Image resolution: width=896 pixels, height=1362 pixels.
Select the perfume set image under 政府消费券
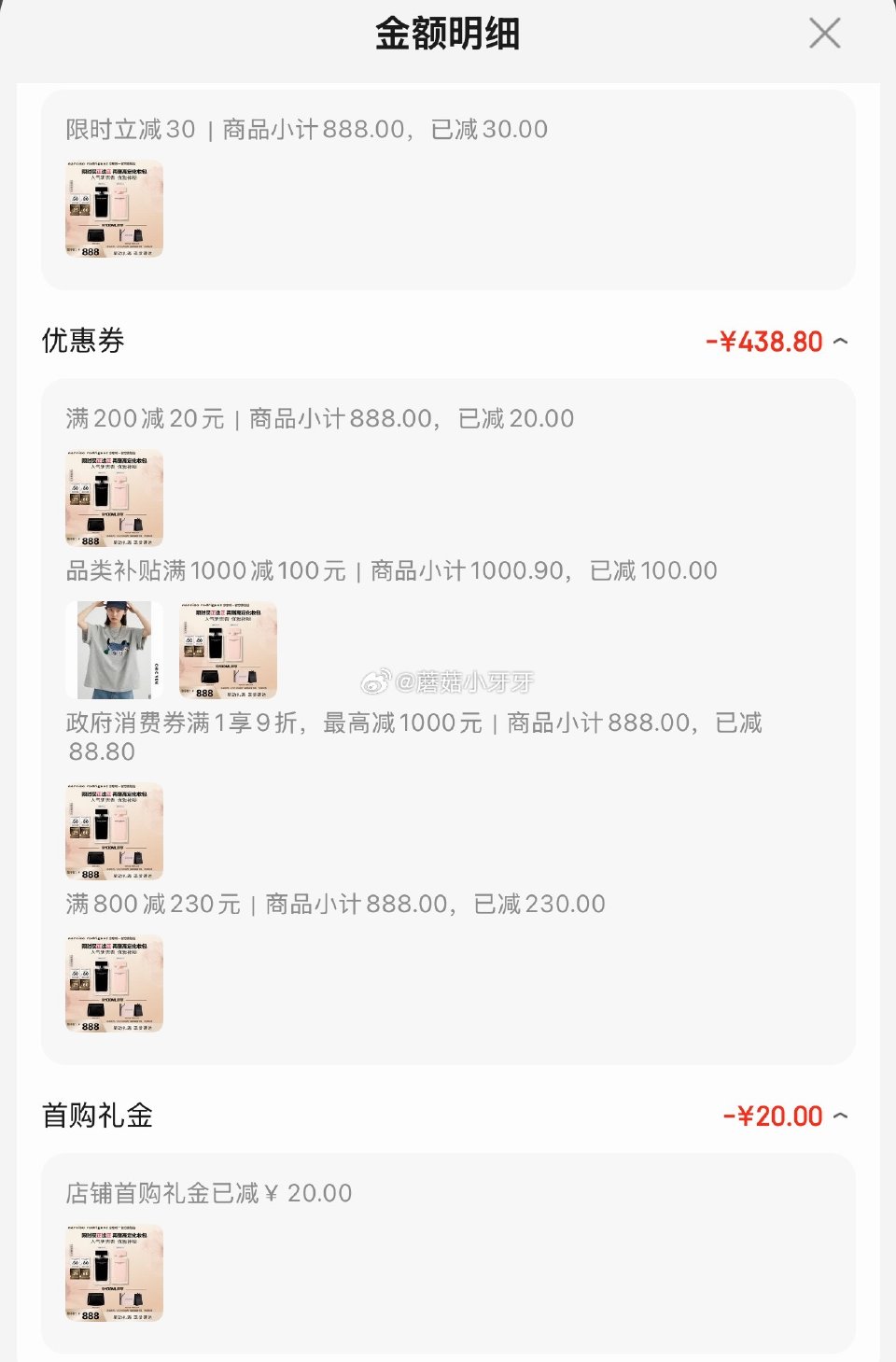click(x=113, y=831)
